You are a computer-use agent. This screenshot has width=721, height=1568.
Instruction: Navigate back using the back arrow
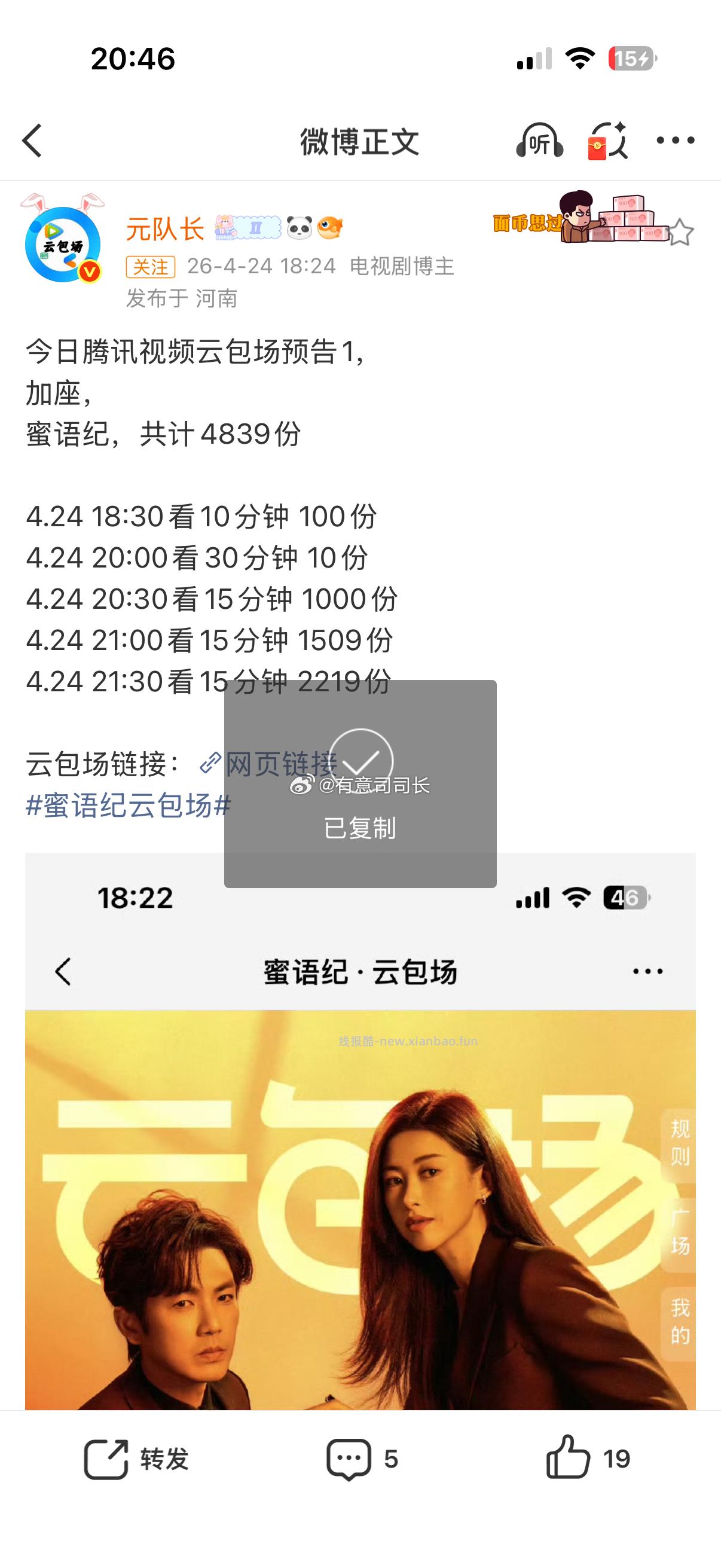[x=30, y=141]
